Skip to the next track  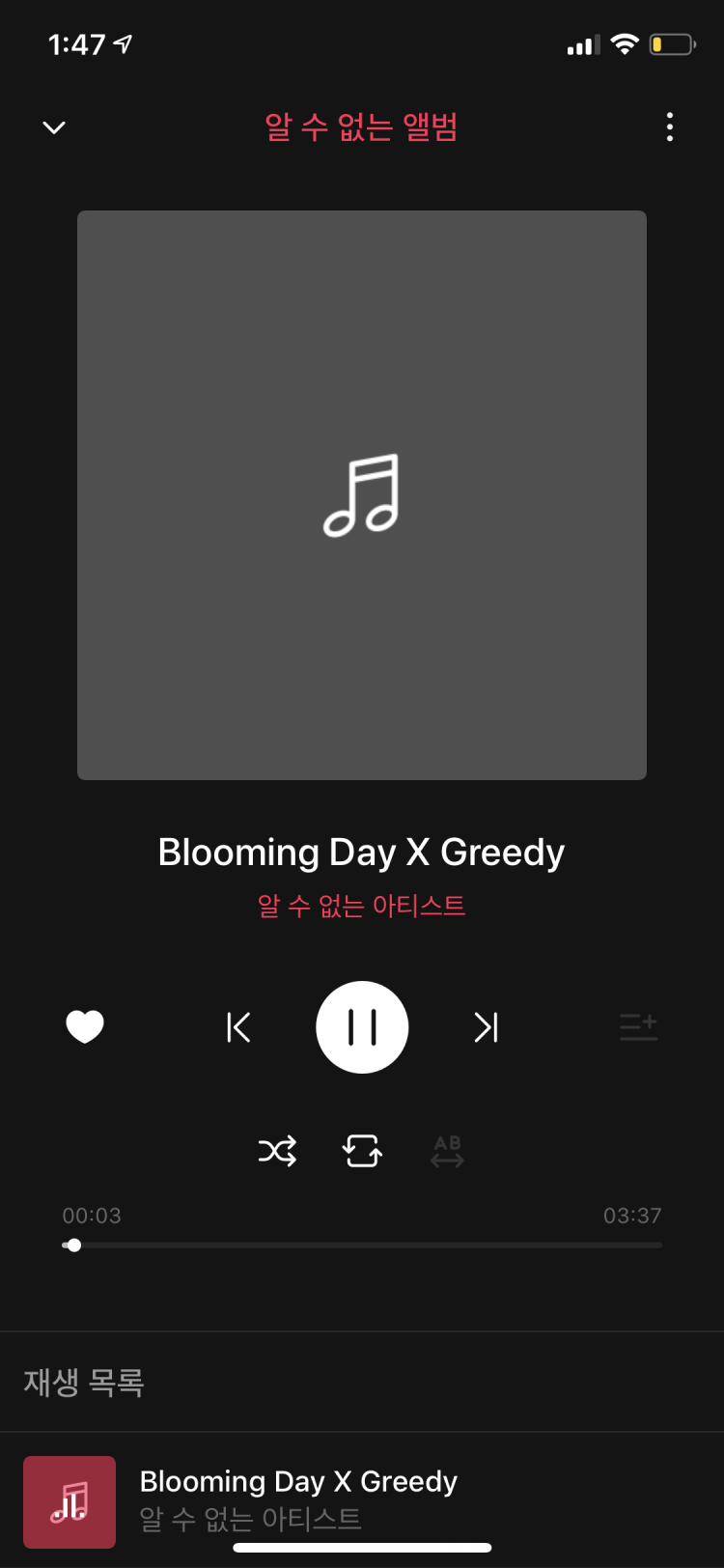click(x=486, y=1027)
